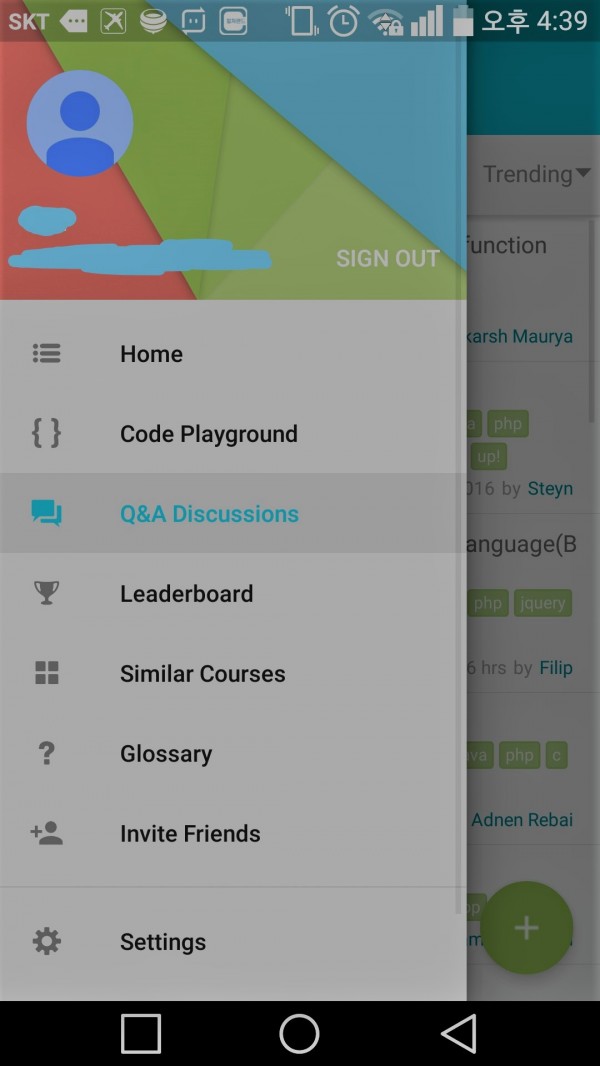Open Adnen Rebai's profile link
This screenshot has height=1066, width=600.
(x=522, y=820)
